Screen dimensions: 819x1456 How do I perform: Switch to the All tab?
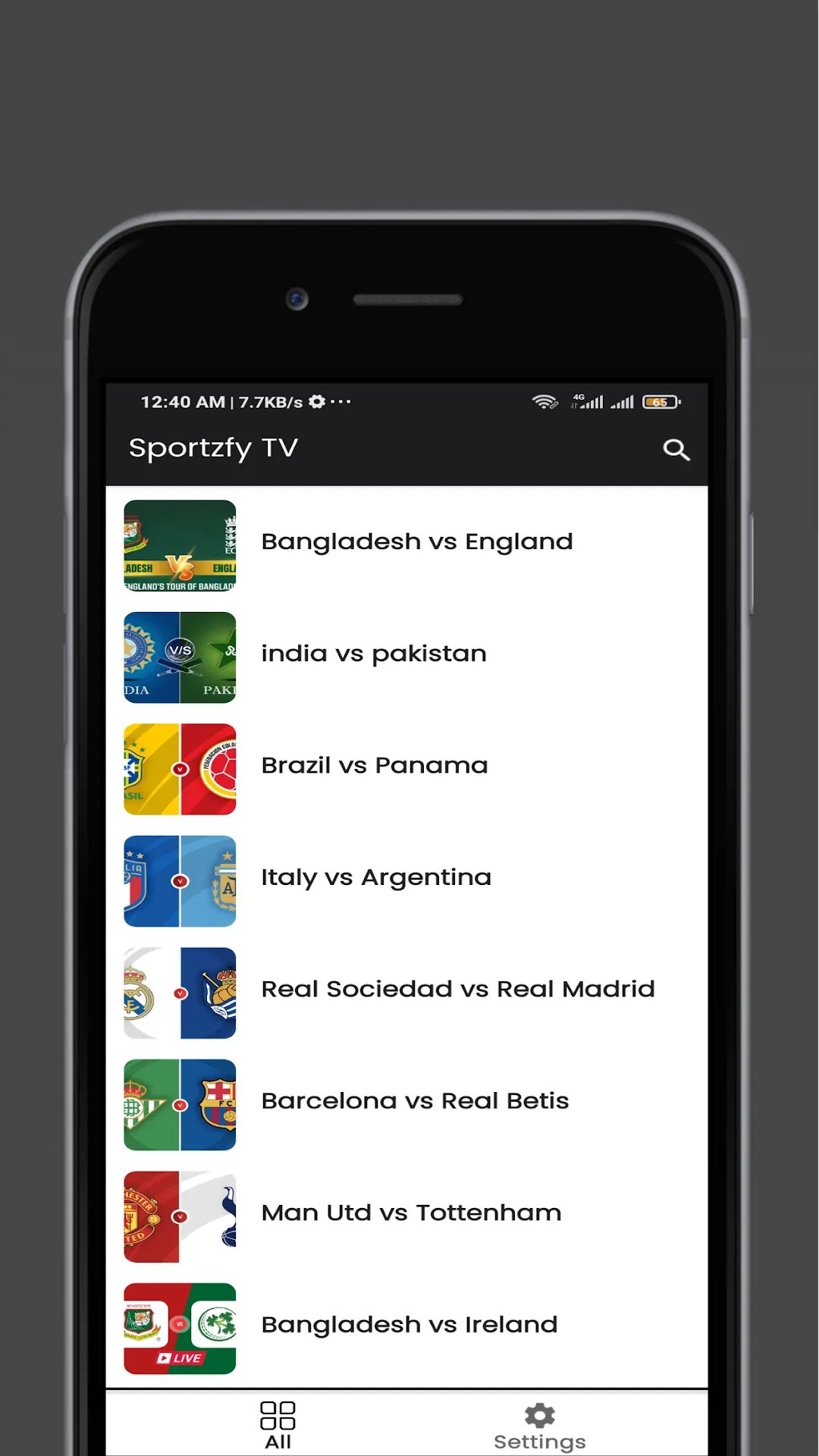278,1426
